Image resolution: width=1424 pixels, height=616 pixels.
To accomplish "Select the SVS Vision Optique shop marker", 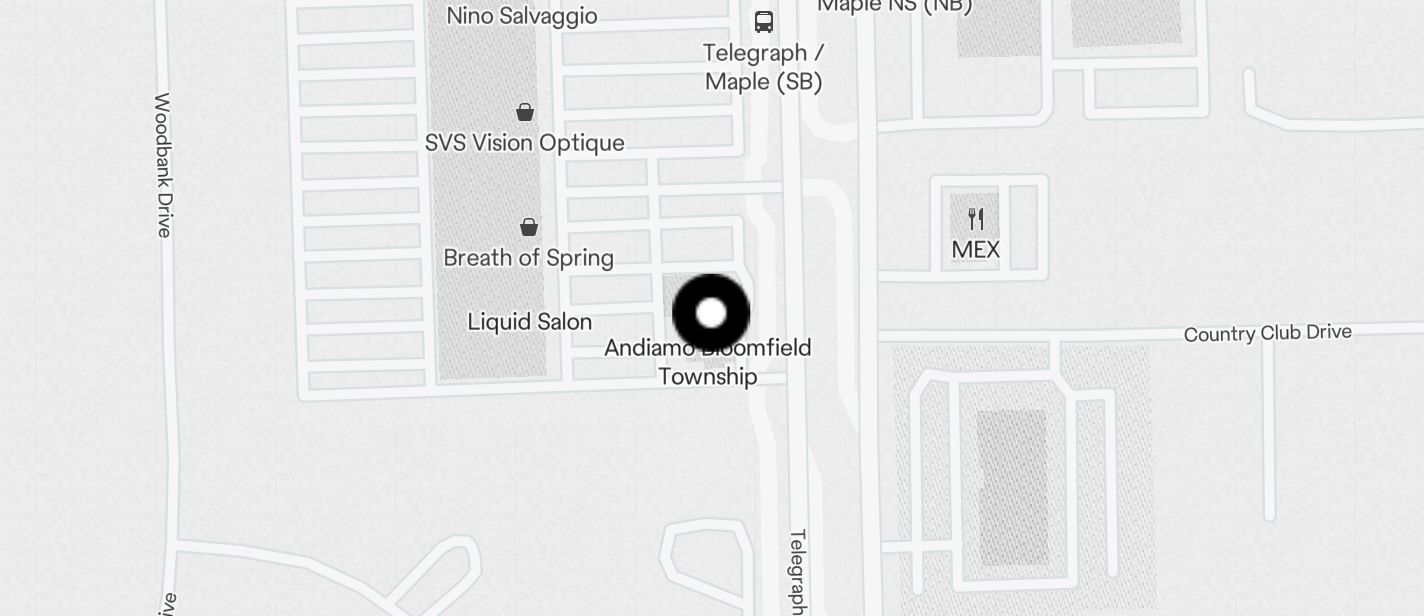I will [x=525, y=111].
